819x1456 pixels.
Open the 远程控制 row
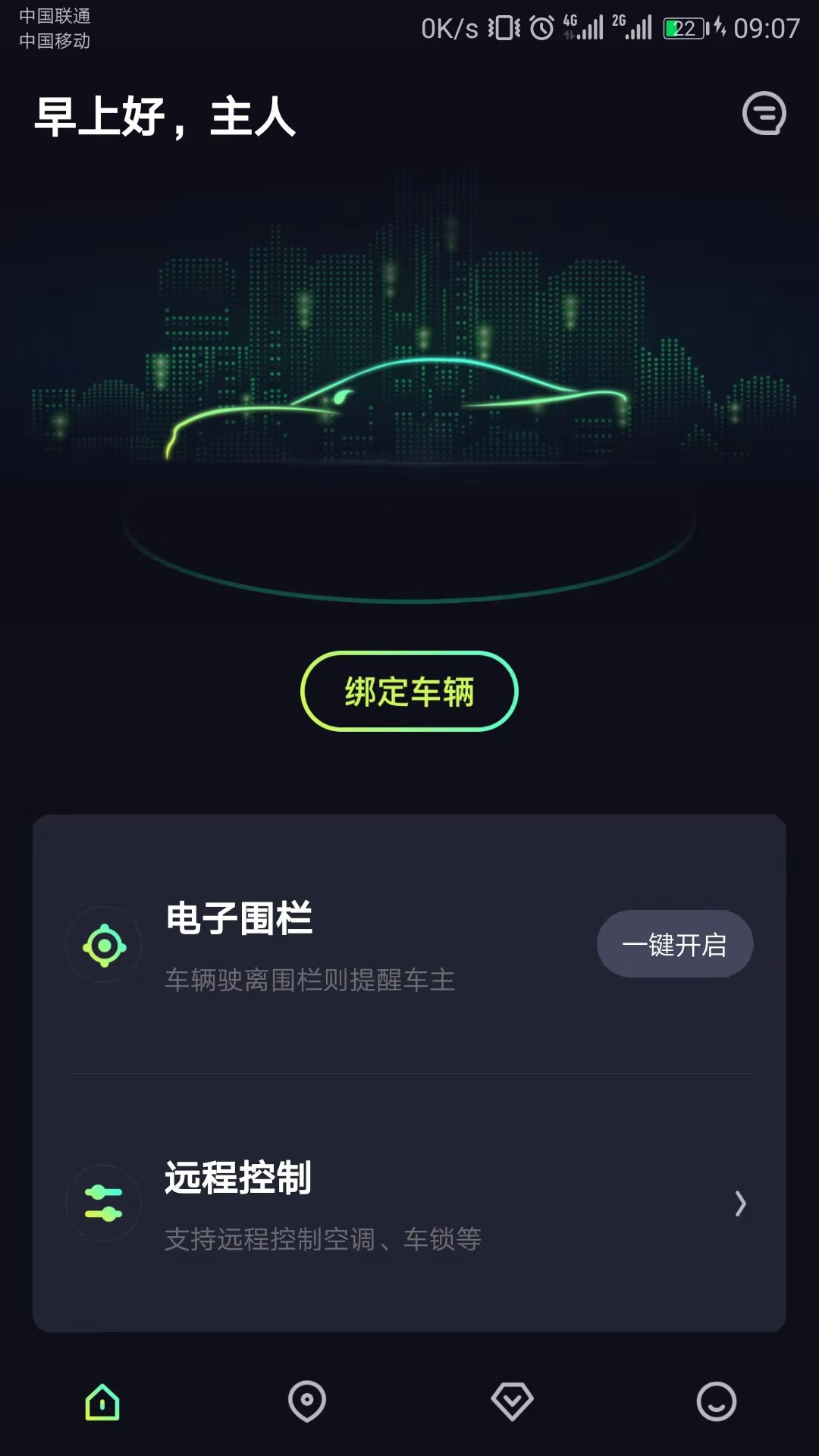tap(409, 1203)
